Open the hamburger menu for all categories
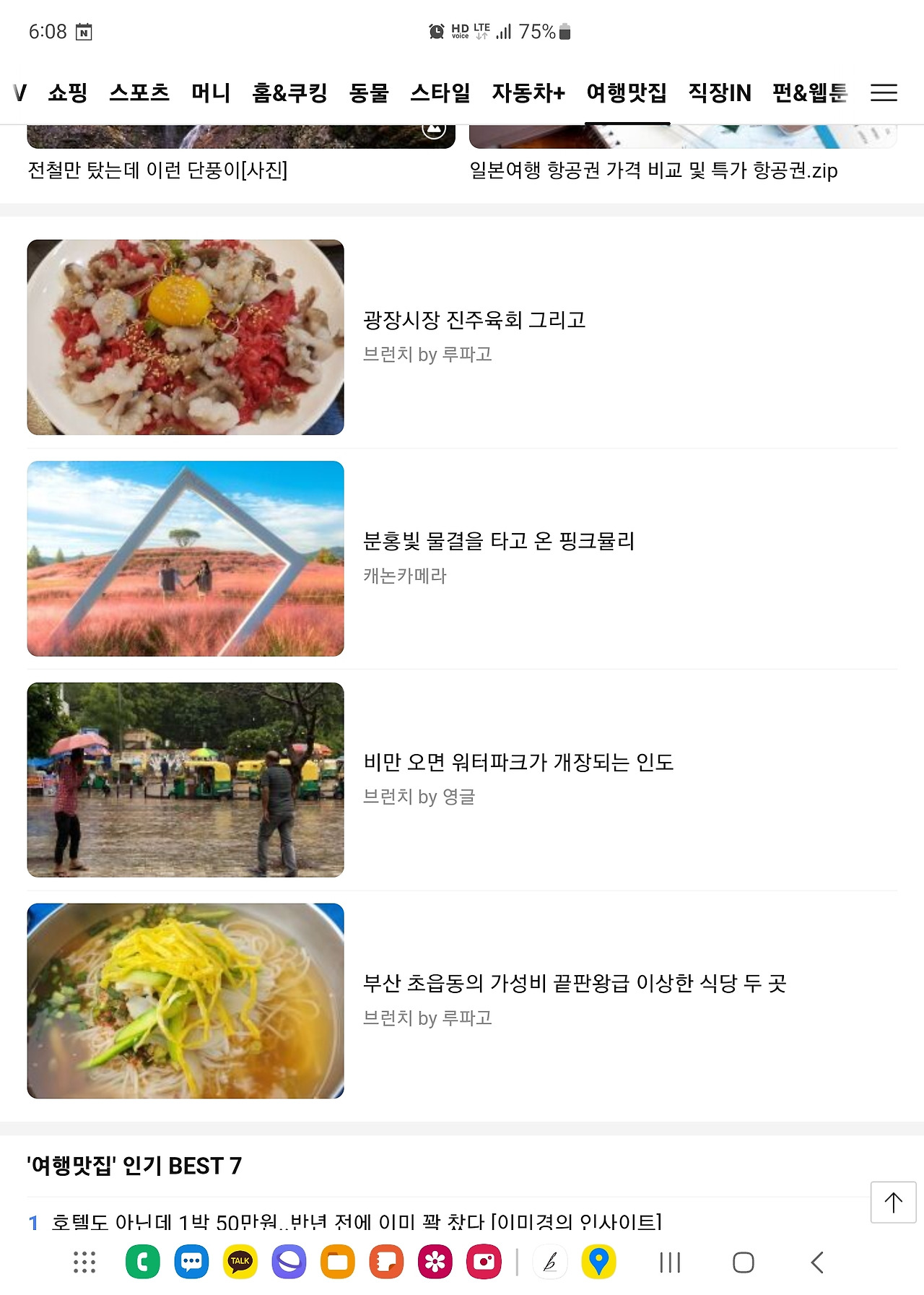The image size is (924, 1295). [883, 92]
